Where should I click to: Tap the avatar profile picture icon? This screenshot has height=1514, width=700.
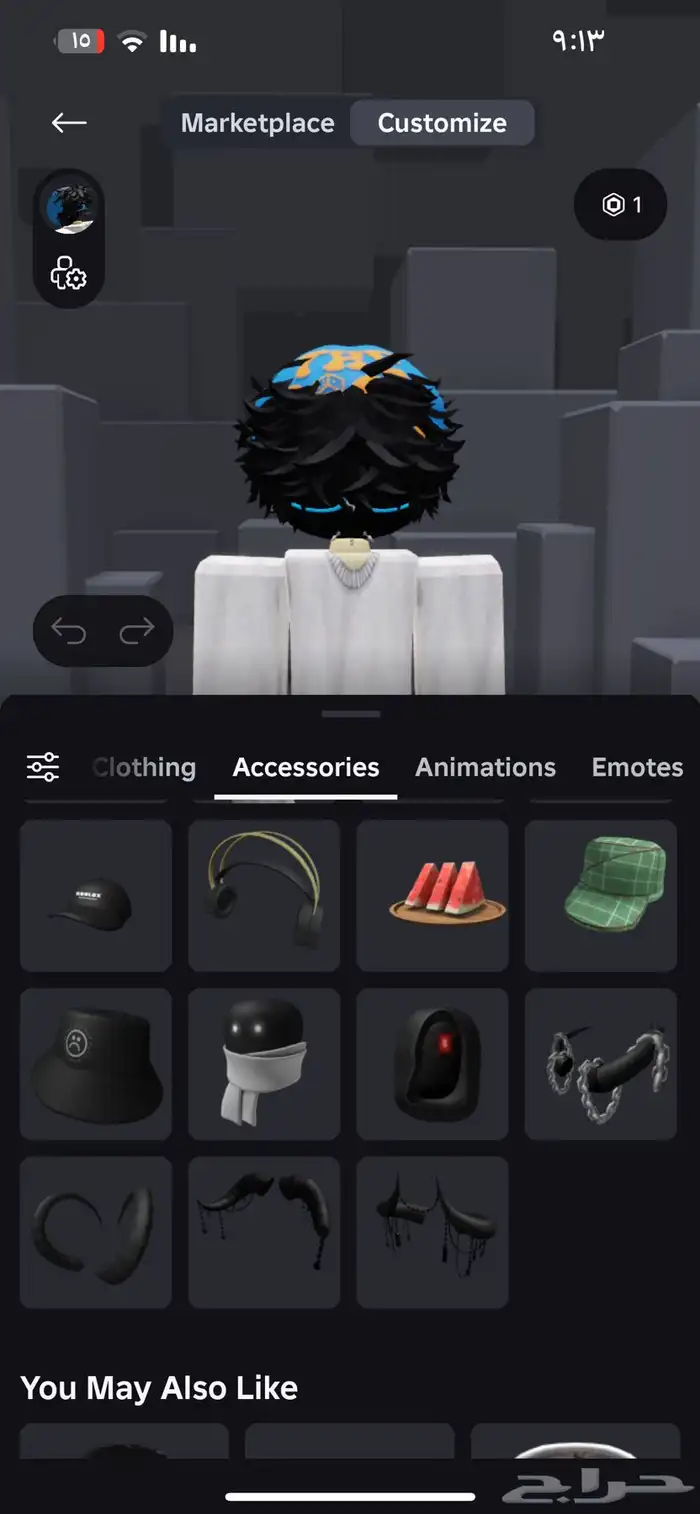69,208
